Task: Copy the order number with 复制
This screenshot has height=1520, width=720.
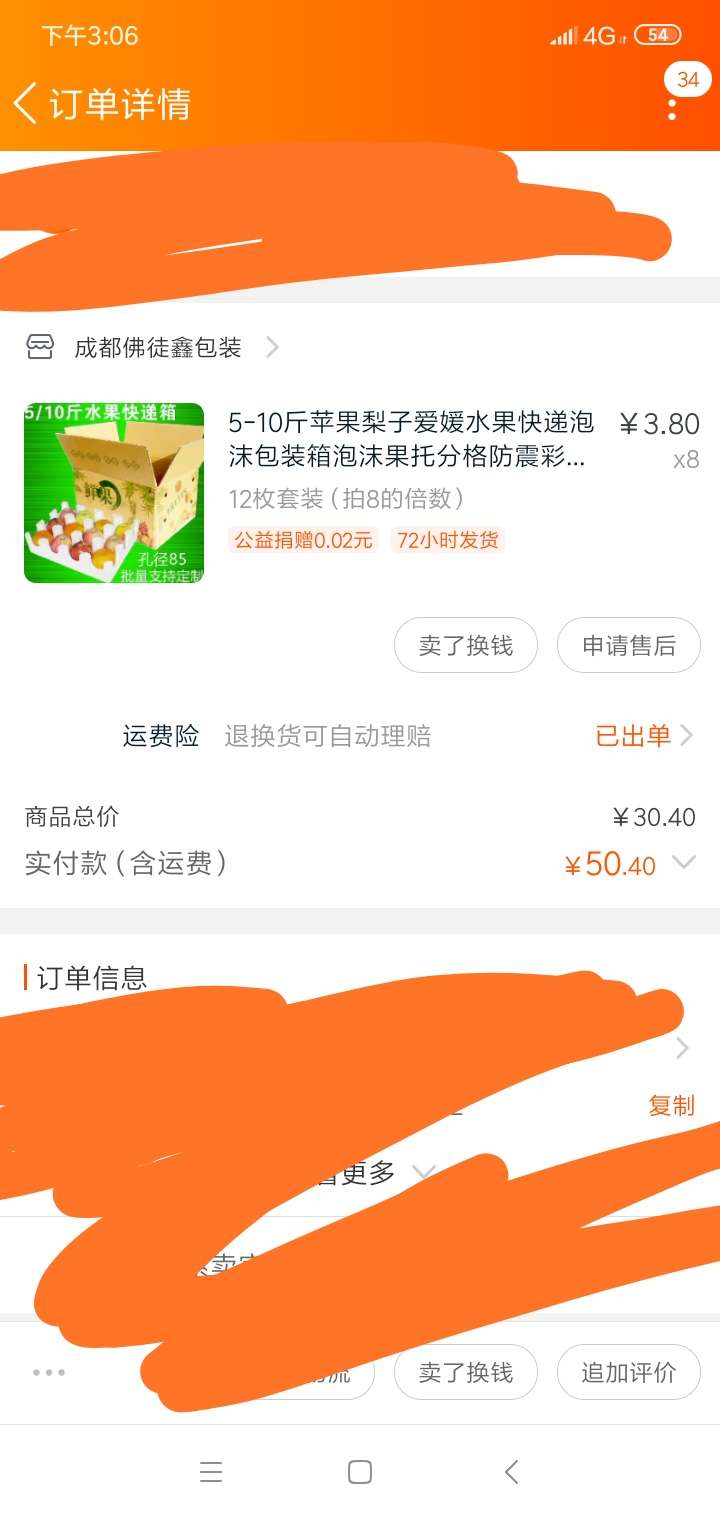Action: (671, 1105)
